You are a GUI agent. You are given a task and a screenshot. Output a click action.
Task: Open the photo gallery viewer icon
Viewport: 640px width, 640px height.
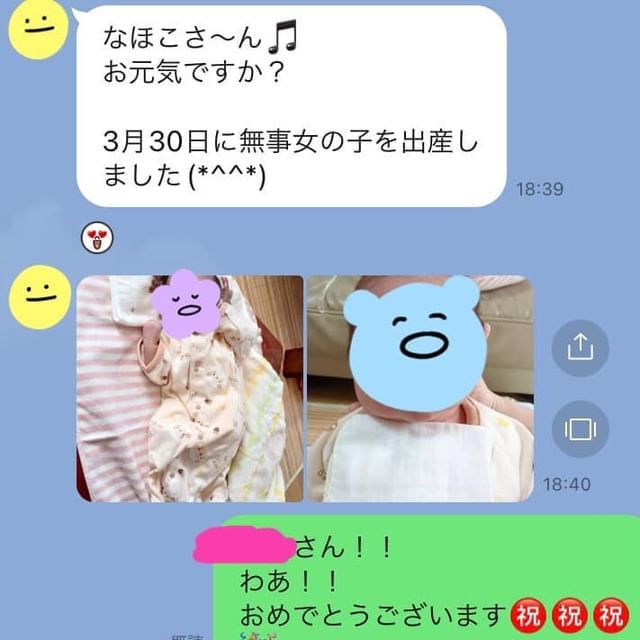pos(580,429)
